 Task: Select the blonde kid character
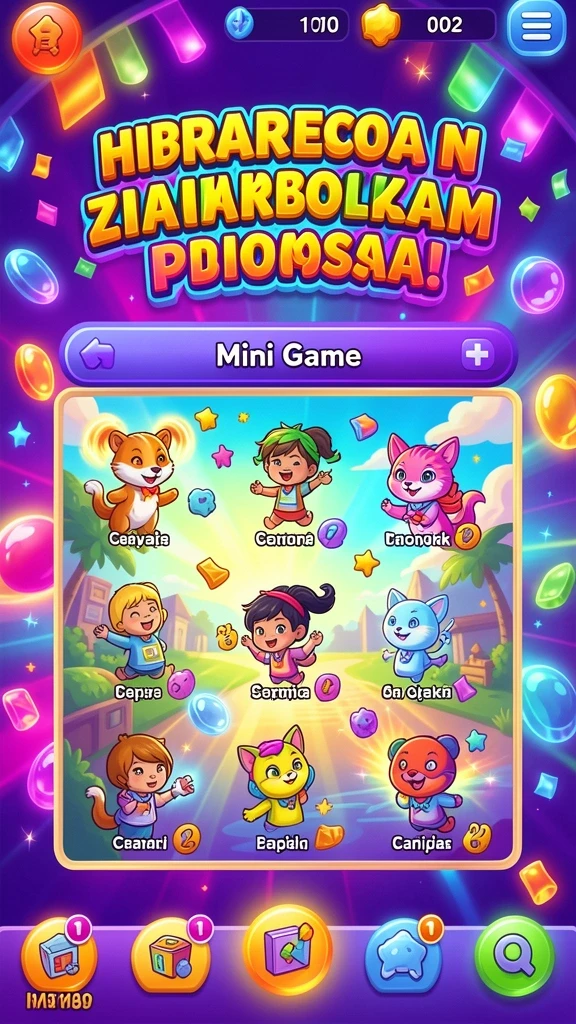pos(134,630)
